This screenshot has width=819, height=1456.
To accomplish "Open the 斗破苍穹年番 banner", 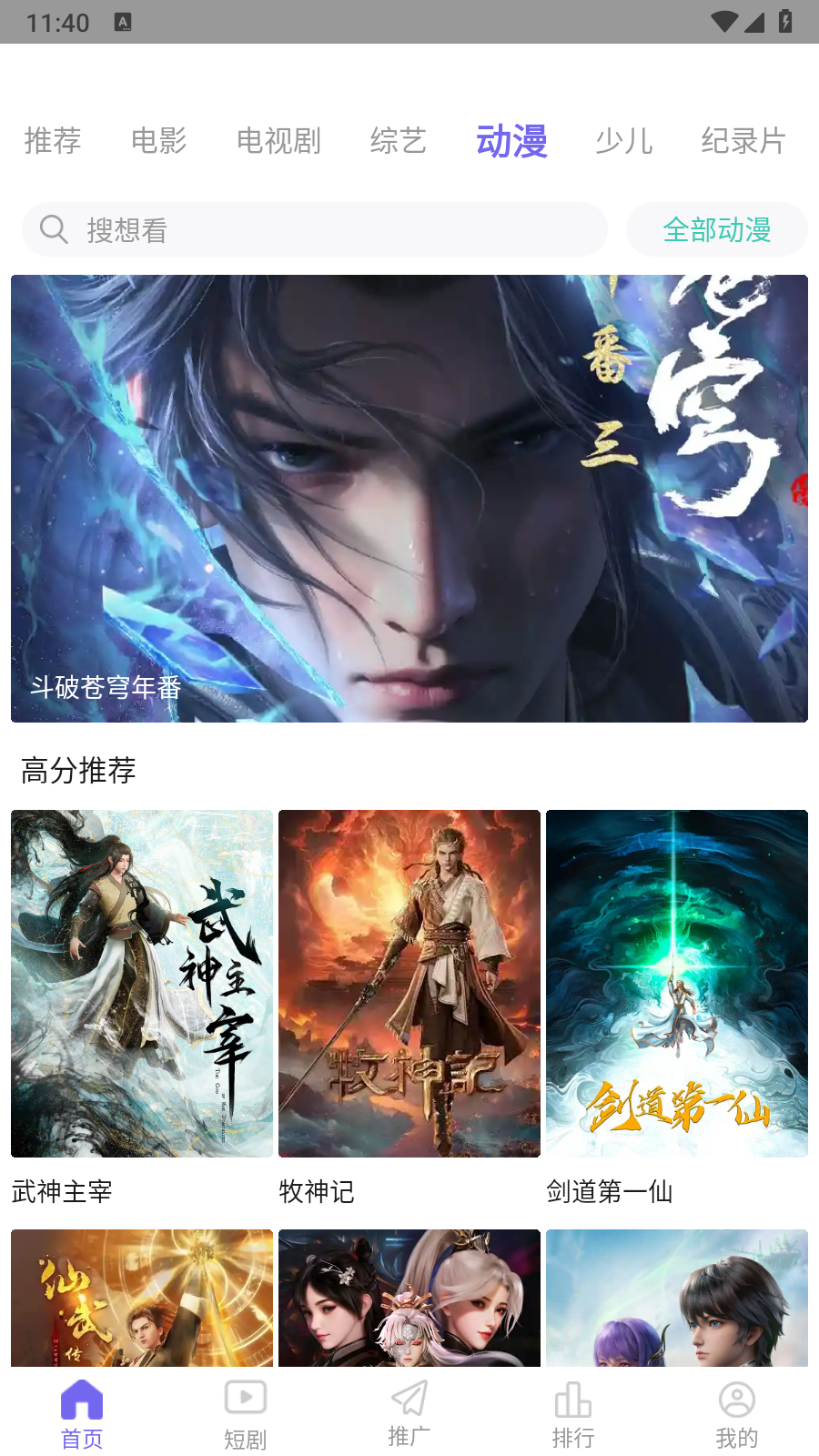I will tap(409, 499).
